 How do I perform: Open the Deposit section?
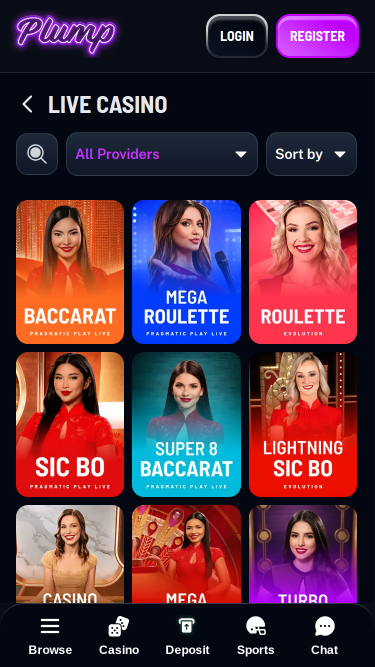[x=187, y=636]
